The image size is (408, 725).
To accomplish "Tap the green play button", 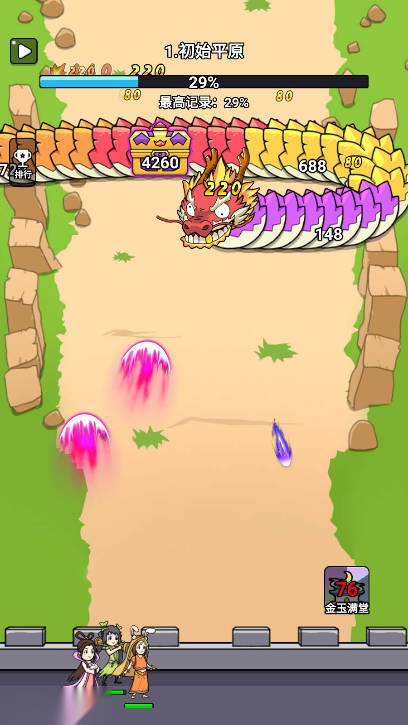I will (x=24, y=51).
